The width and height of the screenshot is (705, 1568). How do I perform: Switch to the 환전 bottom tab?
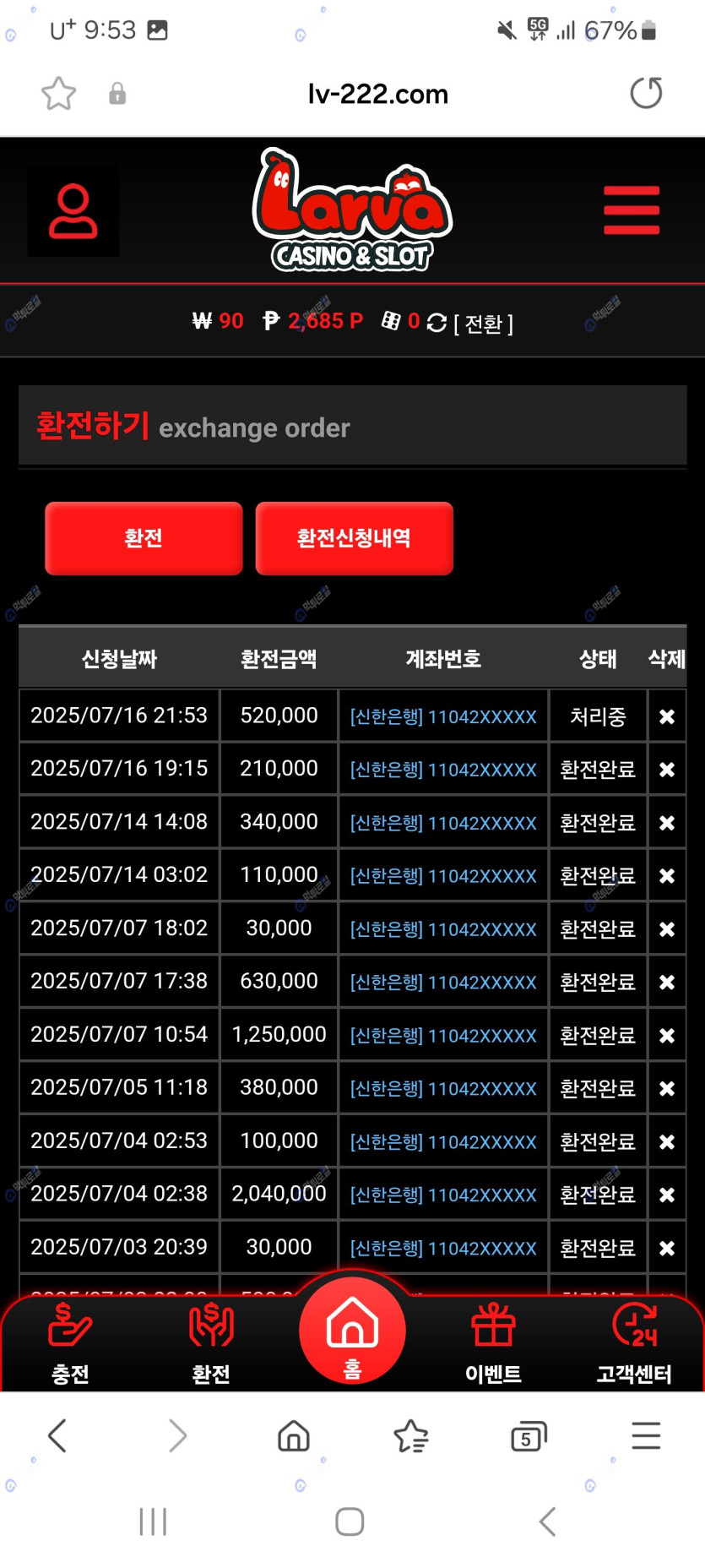click(211, 1343)
